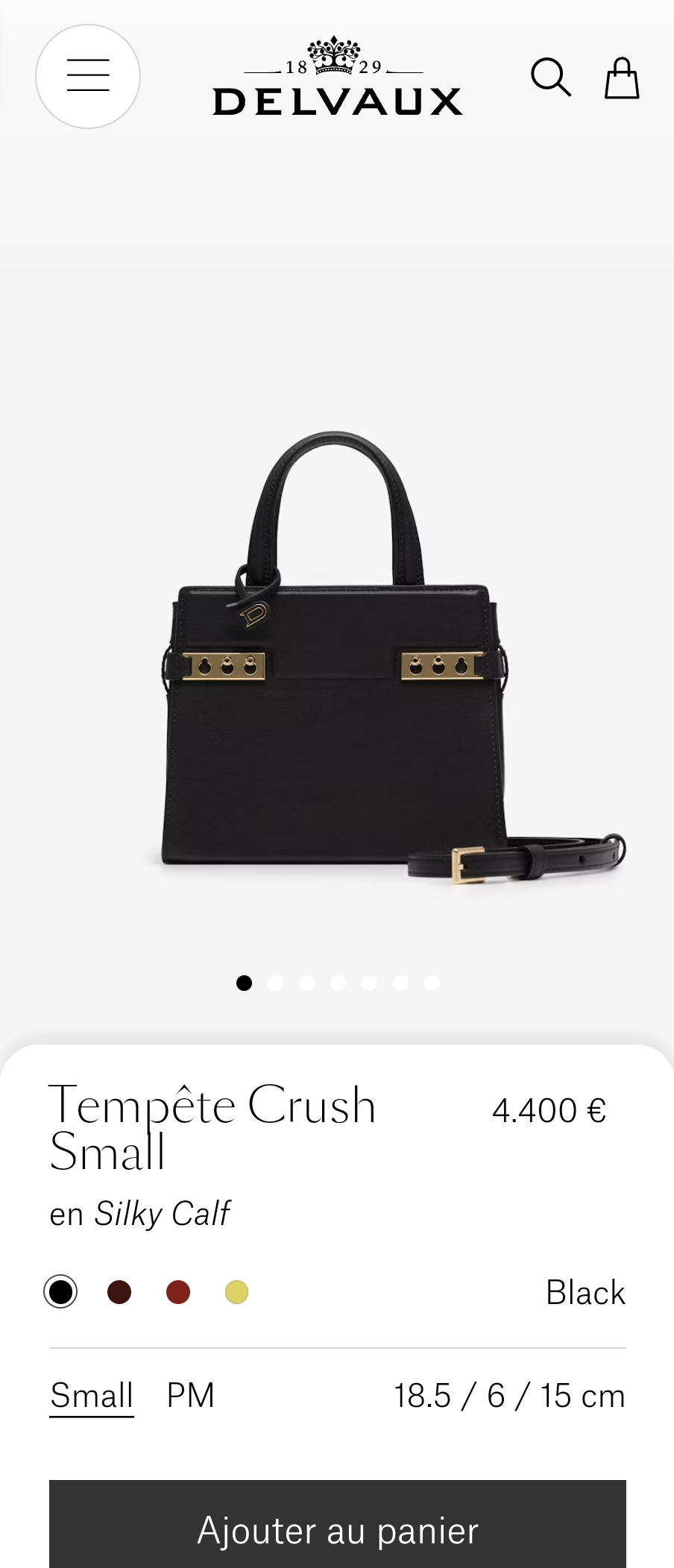Select the last carousel dot
This screenshot has width=674, height=1568.
(431, 983)
